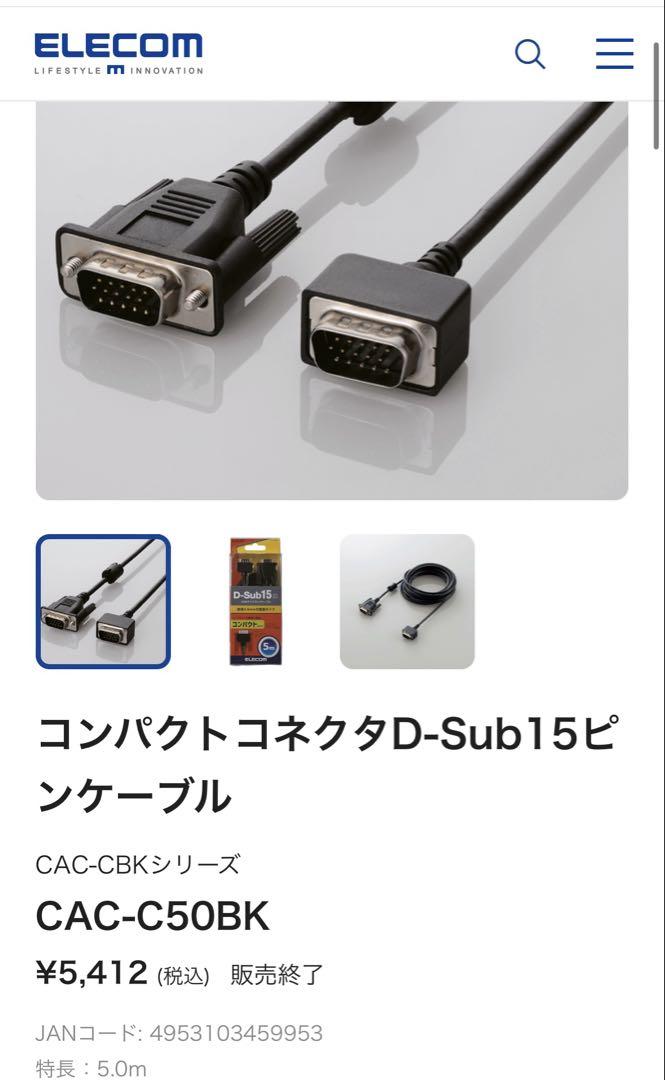Enlarge the main cable product image
The height and width of the screenshot is (1080, 665).
pos(332,300)
